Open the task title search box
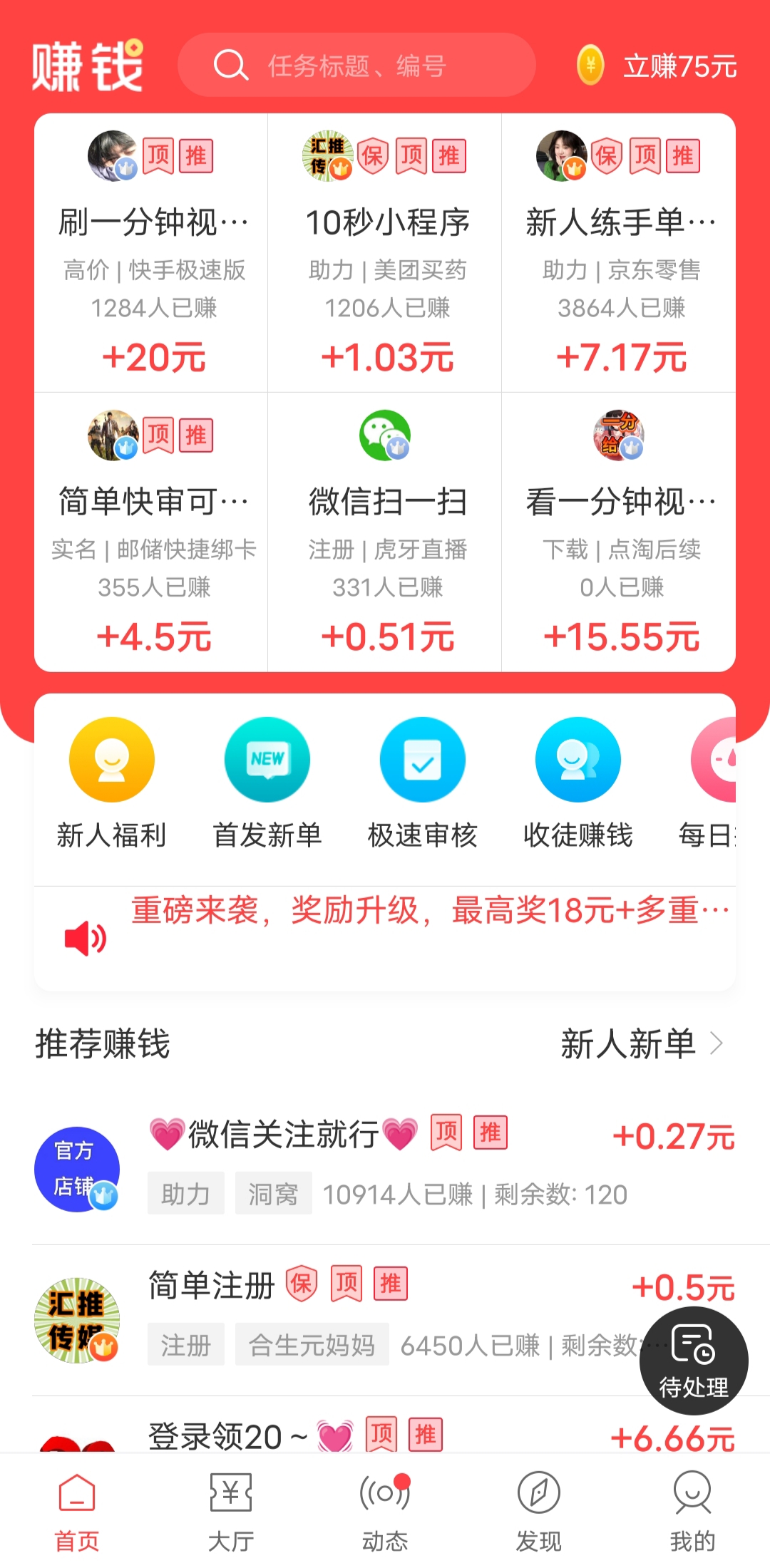Viewport: 770px width, 1568px height. (356, 66)
